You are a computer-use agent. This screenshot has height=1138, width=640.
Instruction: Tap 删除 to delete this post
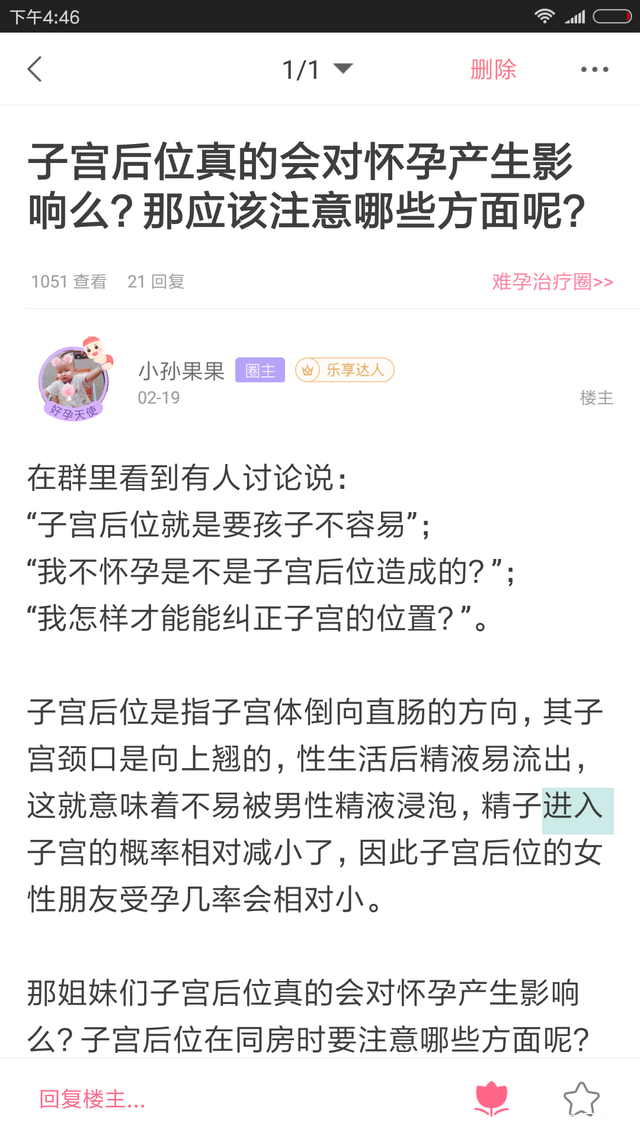(x=493, y=69)
